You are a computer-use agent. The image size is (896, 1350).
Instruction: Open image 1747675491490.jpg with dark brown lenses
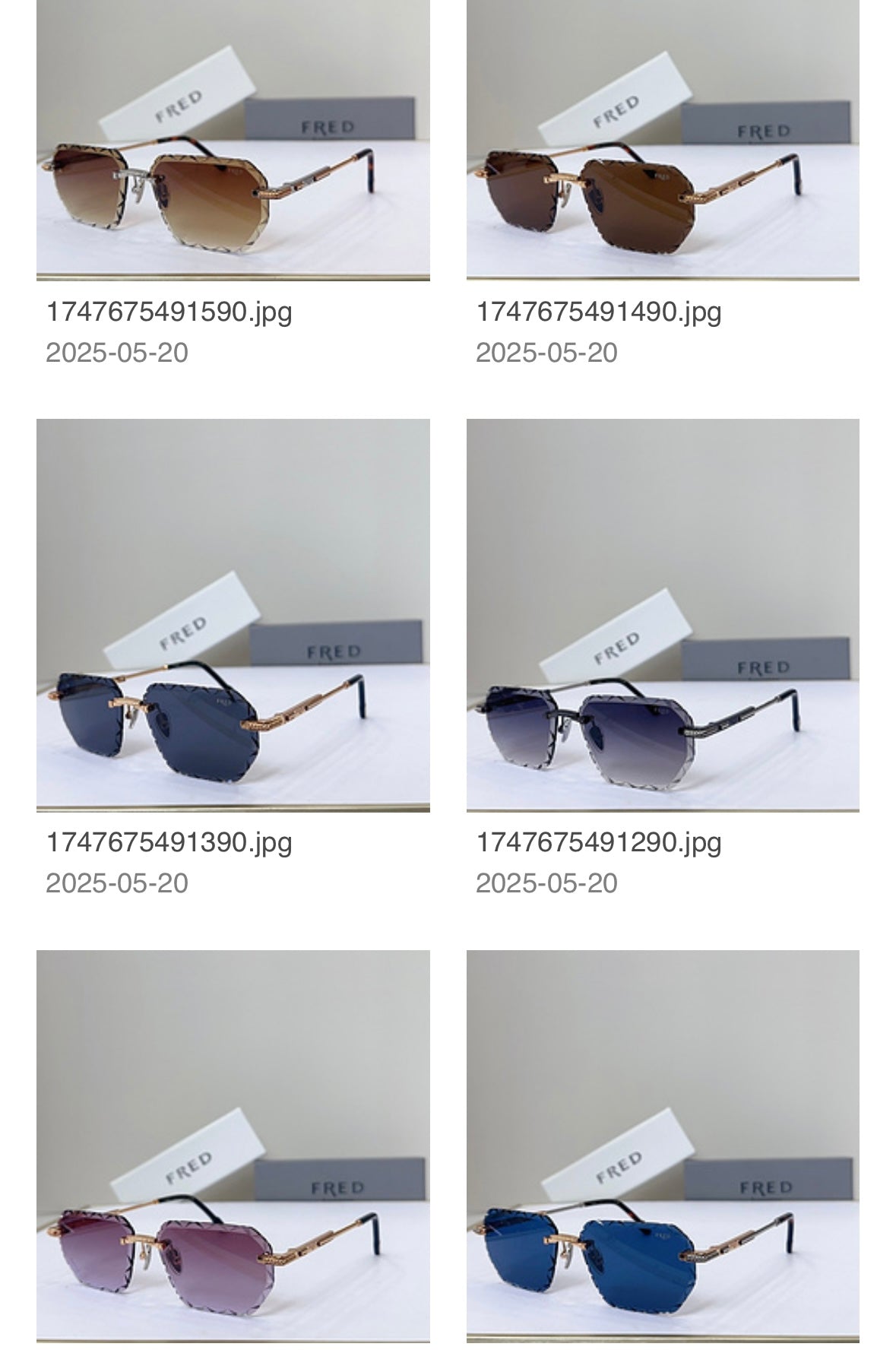coord(663,141)
